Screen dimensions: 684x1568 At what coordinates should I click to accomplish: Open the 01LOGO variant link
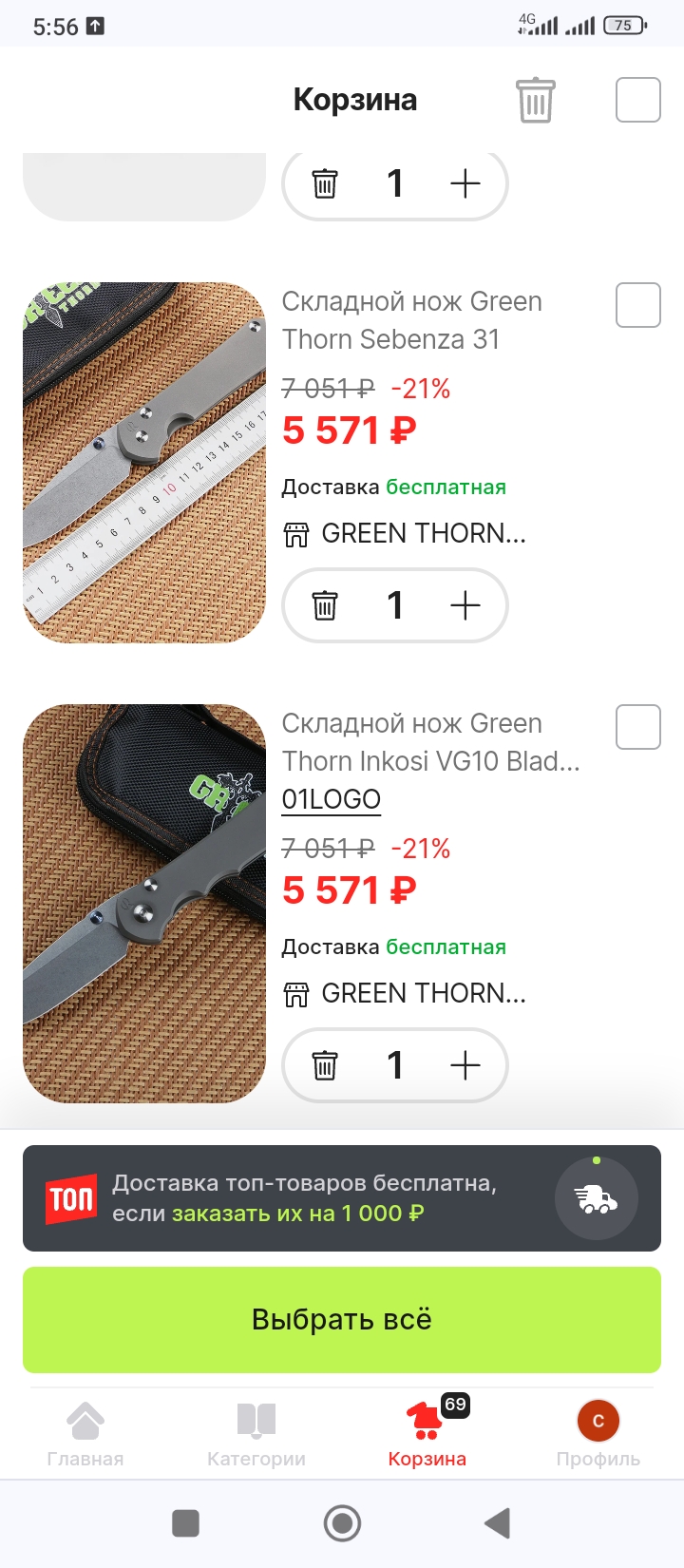coord(332,799)
